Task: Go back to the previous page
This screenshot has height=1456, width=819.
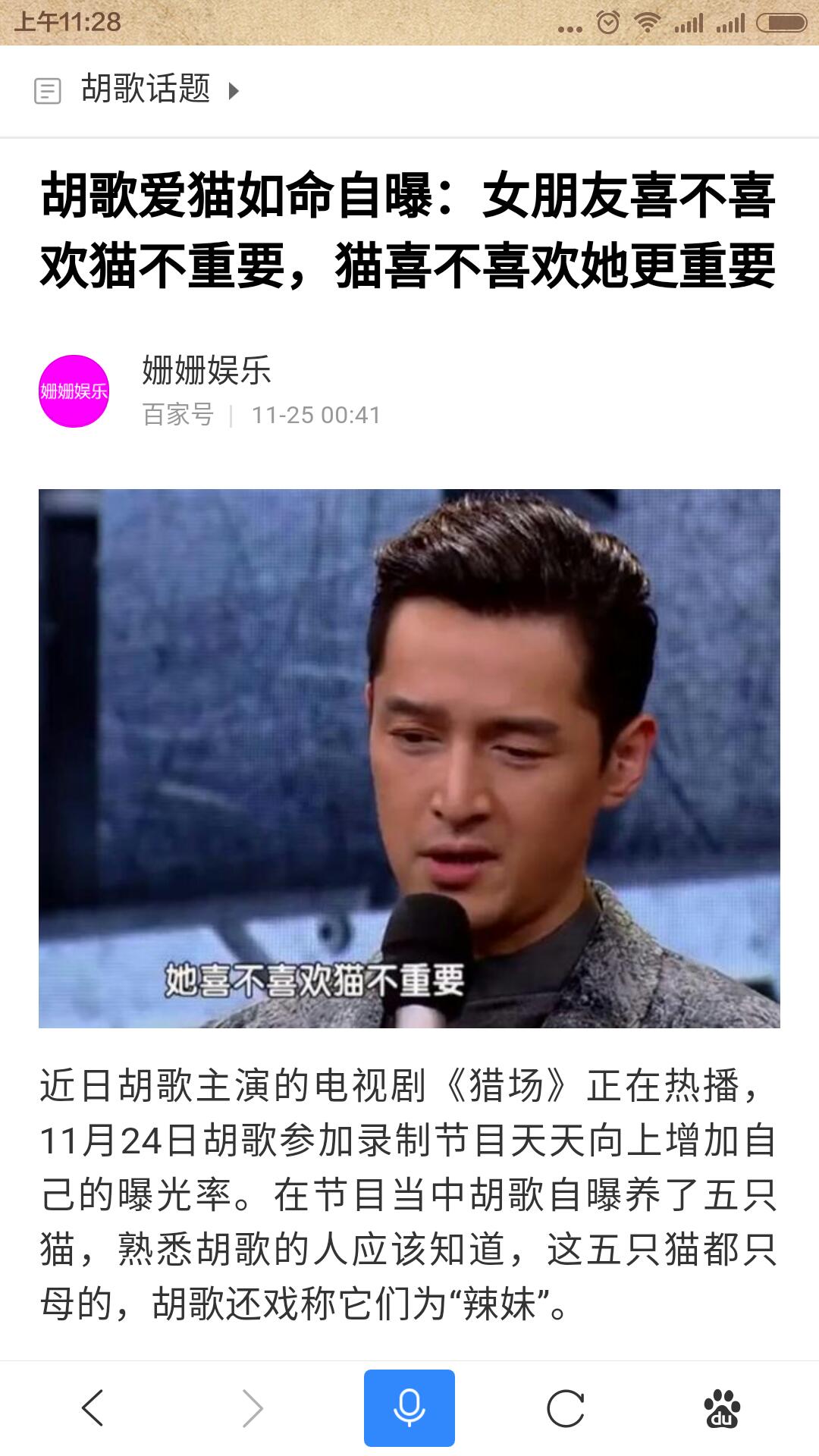Action: click(x=93, y=1408)
